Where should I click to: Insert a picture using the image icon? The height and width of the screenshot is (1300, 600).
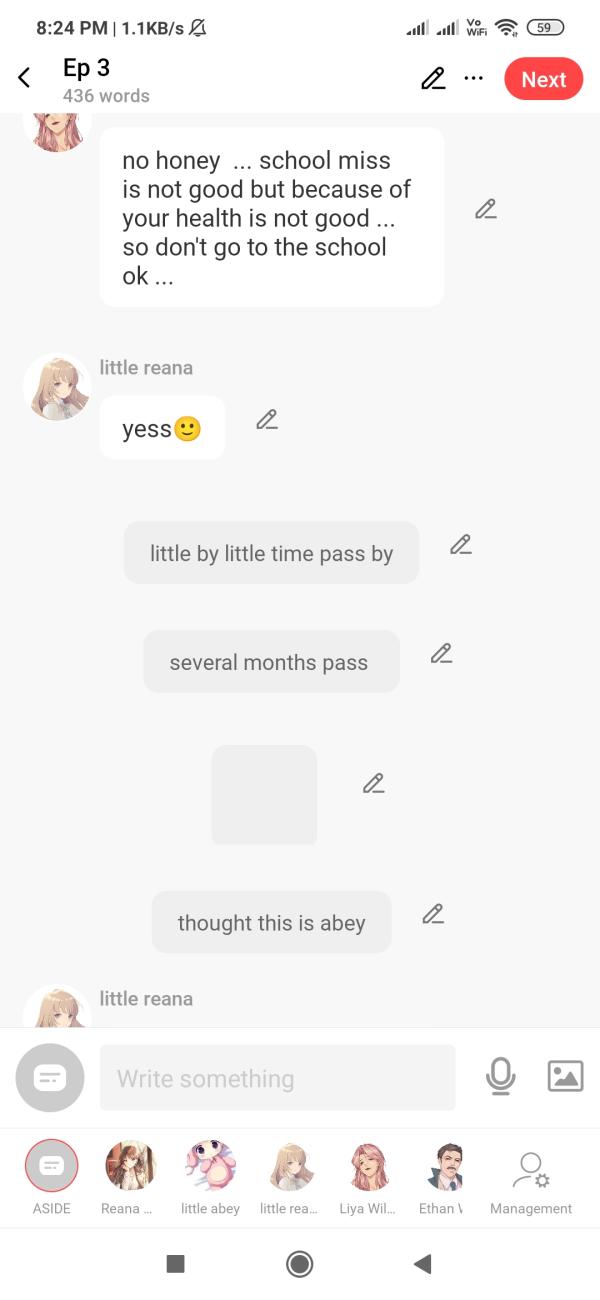565,1076
